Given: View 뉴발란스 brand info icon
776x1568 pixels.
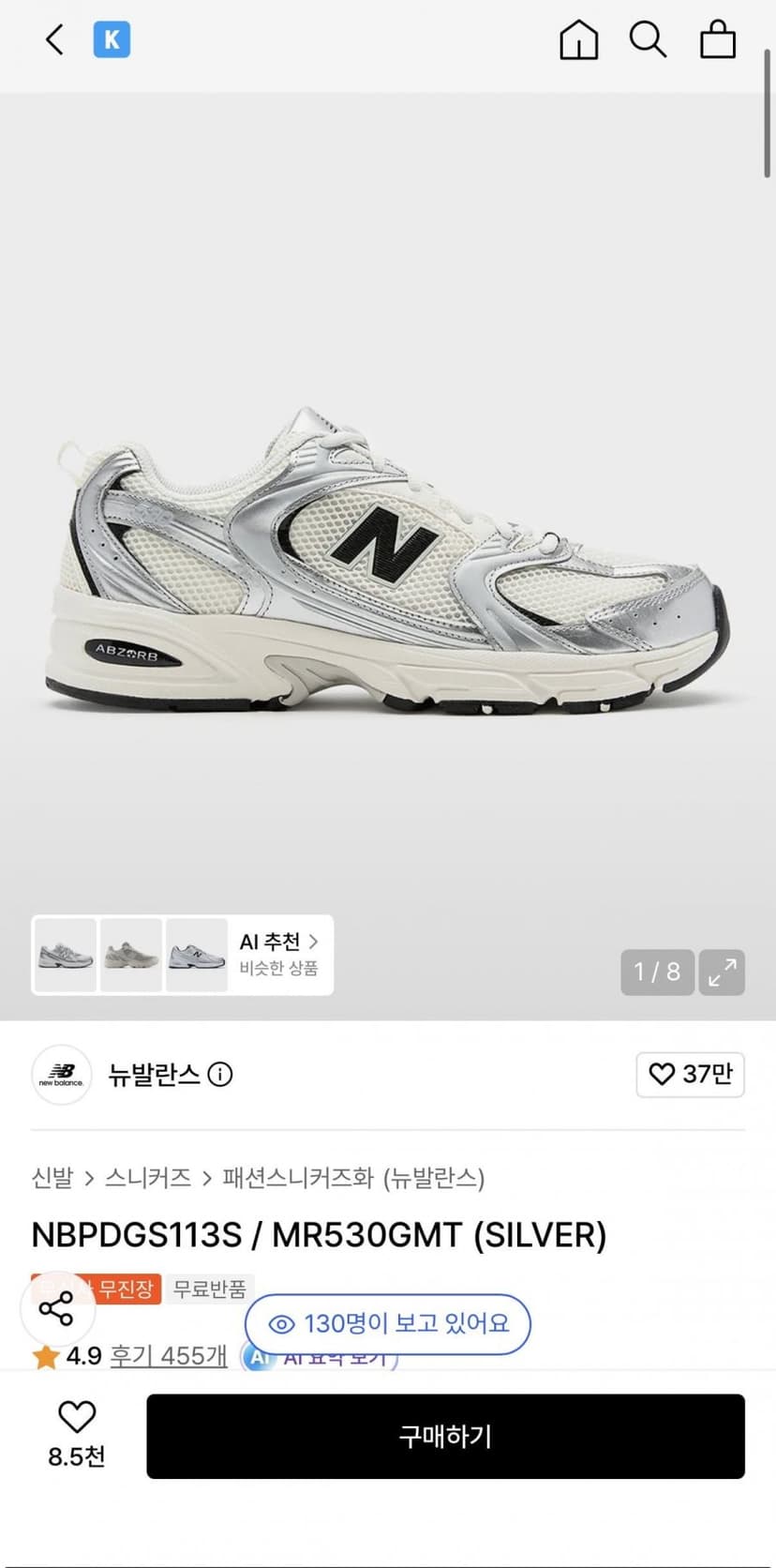Looking at the screenshot, I should [220, 1074].
